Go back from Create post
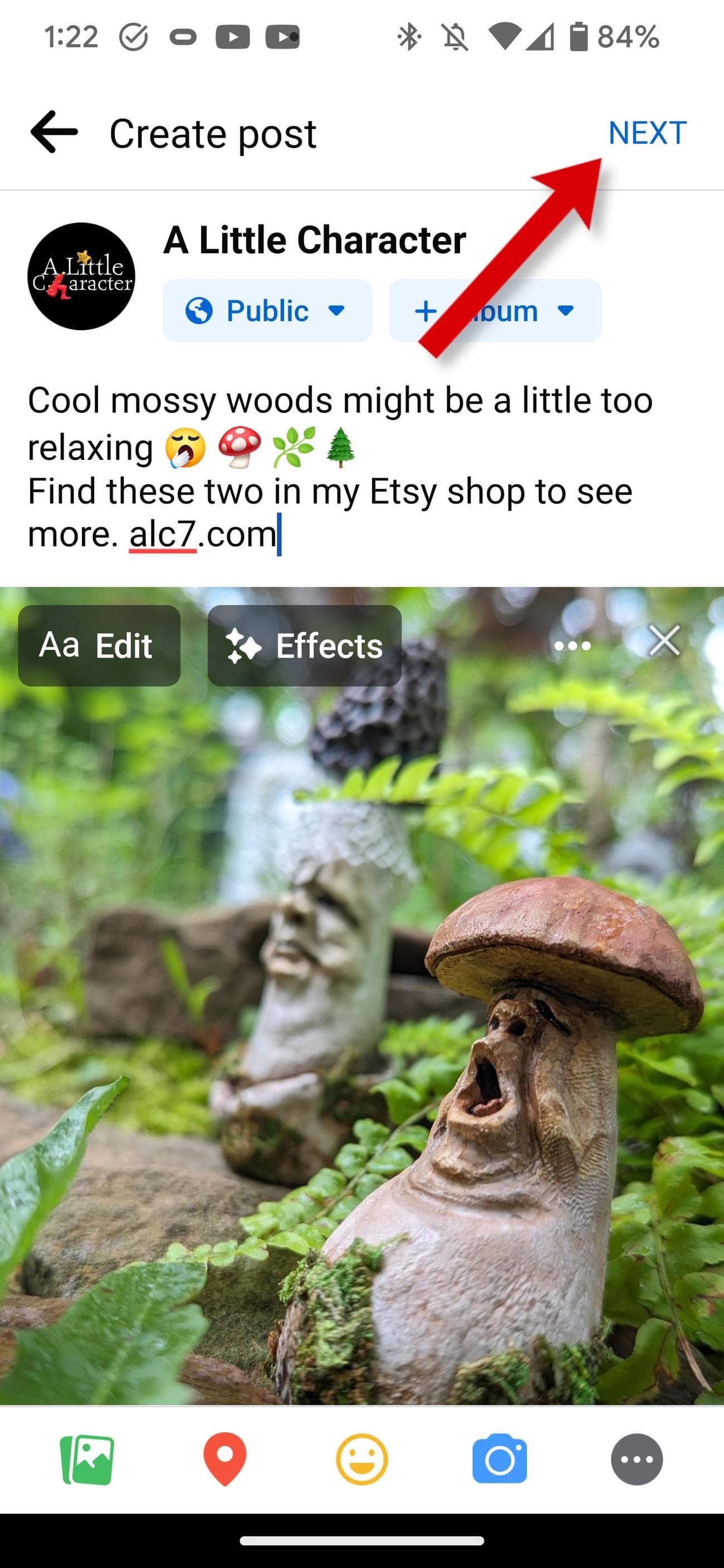 click(54, 132)
